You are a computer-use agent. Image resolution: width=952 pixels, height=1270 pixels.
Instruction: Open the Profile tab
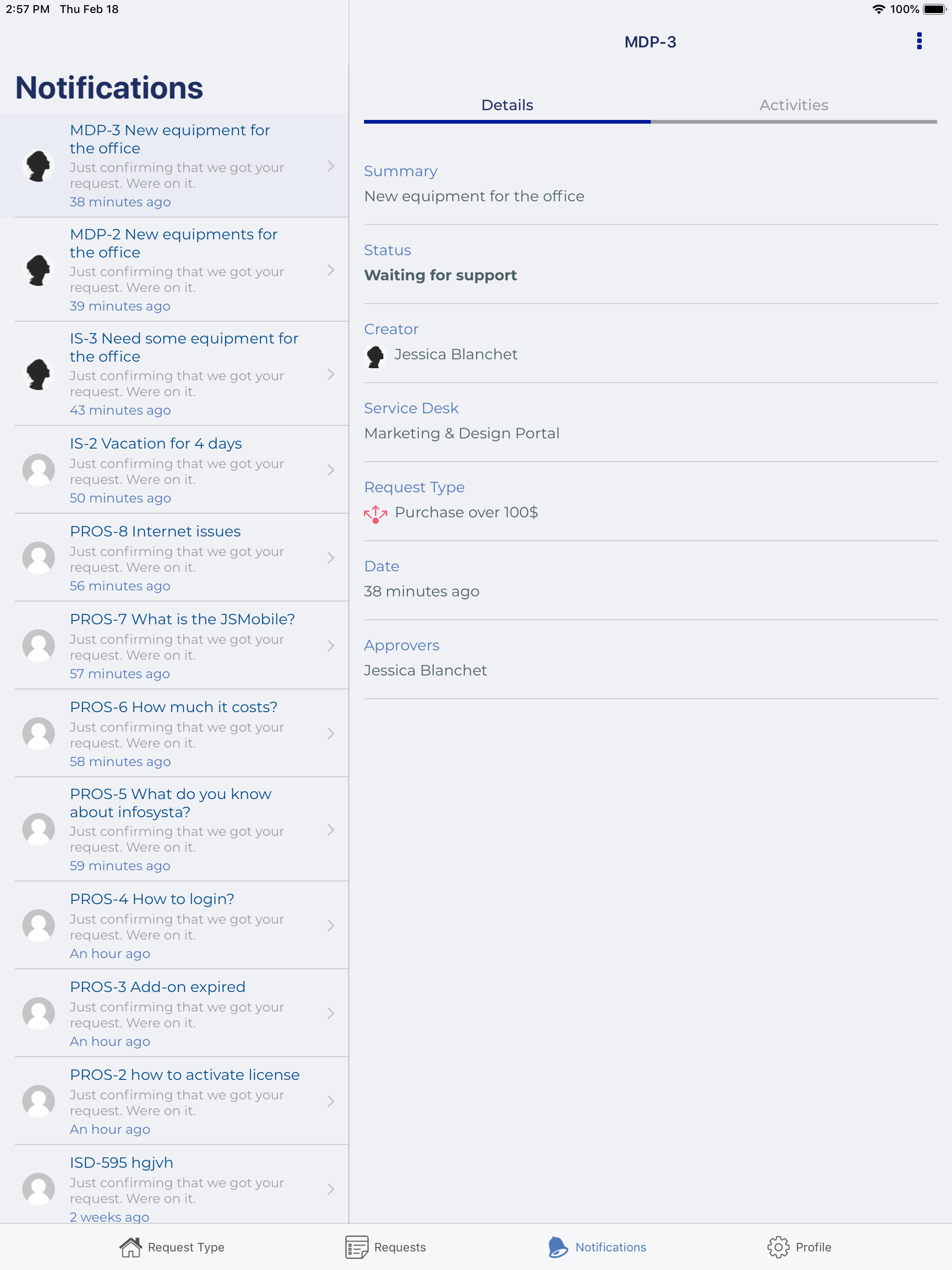click(x=799, y=1247)
